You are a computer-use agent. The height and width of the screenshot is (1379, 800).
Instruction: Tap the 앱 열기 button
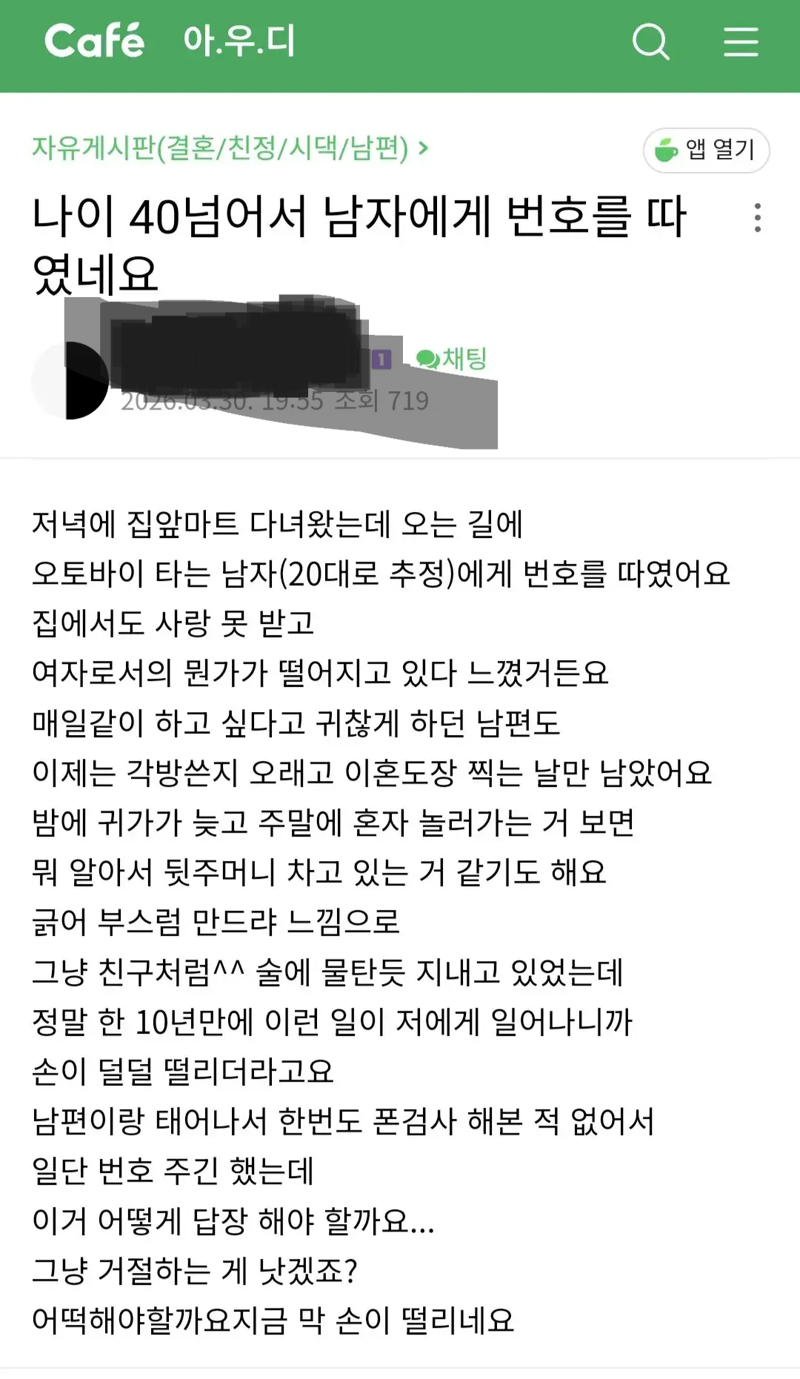click(706, 150)
